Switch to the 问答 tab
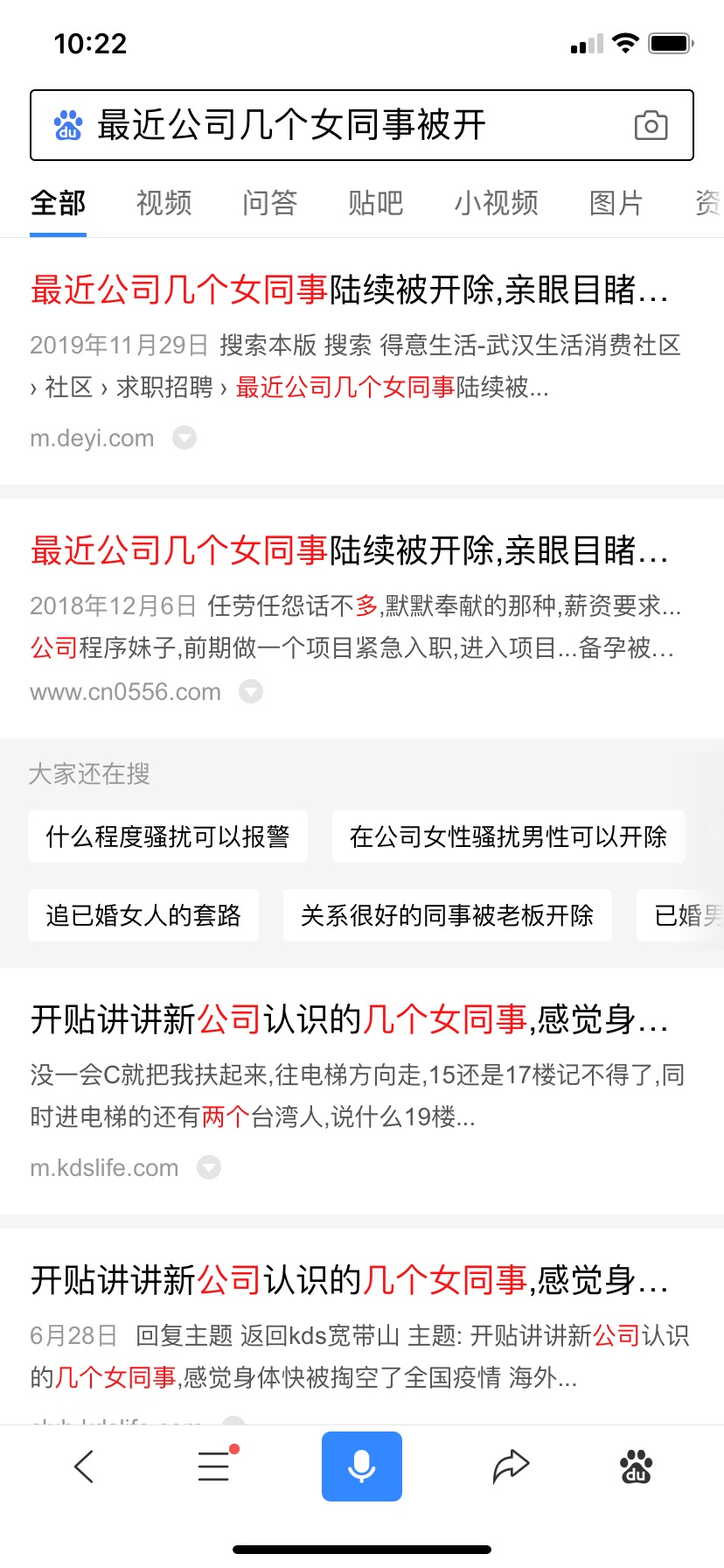The width and height of the screenshot is (724, 1568). click(x=270, y=203)
